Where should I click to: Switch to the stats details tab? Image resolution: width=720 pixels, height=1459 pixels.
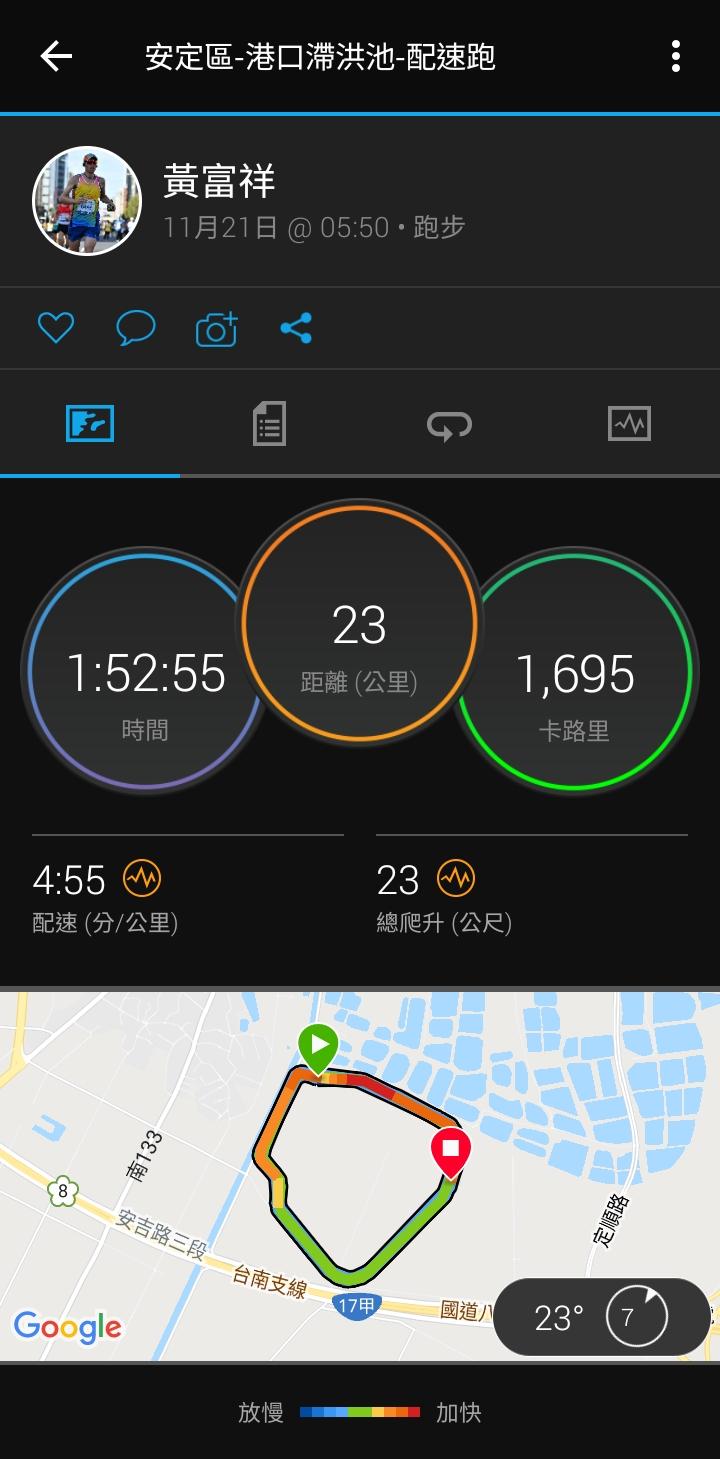coord(269,424)
